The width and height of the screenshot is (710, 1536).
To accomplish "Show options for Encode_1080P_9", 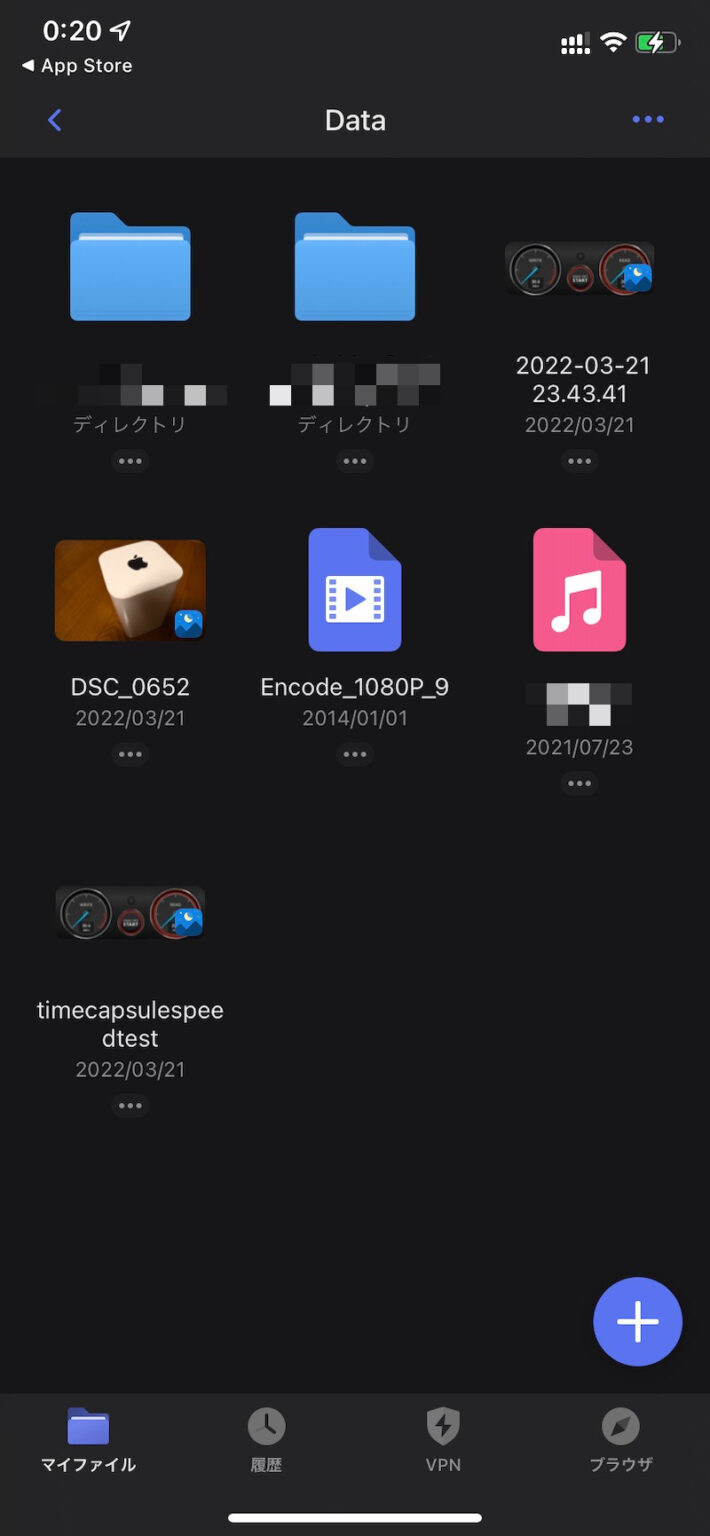I will tap(355, 754).
